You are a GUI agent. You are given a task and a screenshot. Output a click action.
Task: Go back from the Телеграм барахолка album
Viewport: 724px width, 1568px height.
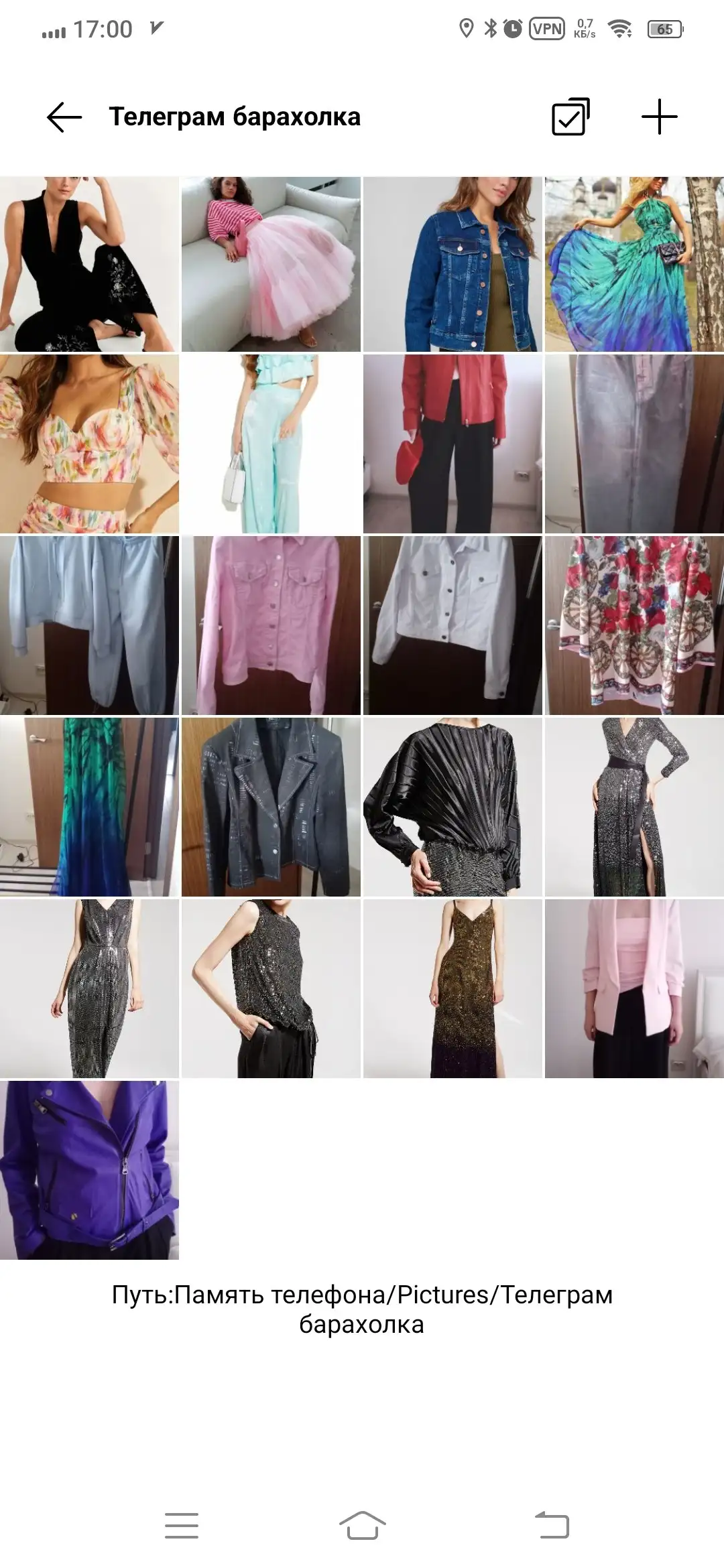tap(64, 117)
